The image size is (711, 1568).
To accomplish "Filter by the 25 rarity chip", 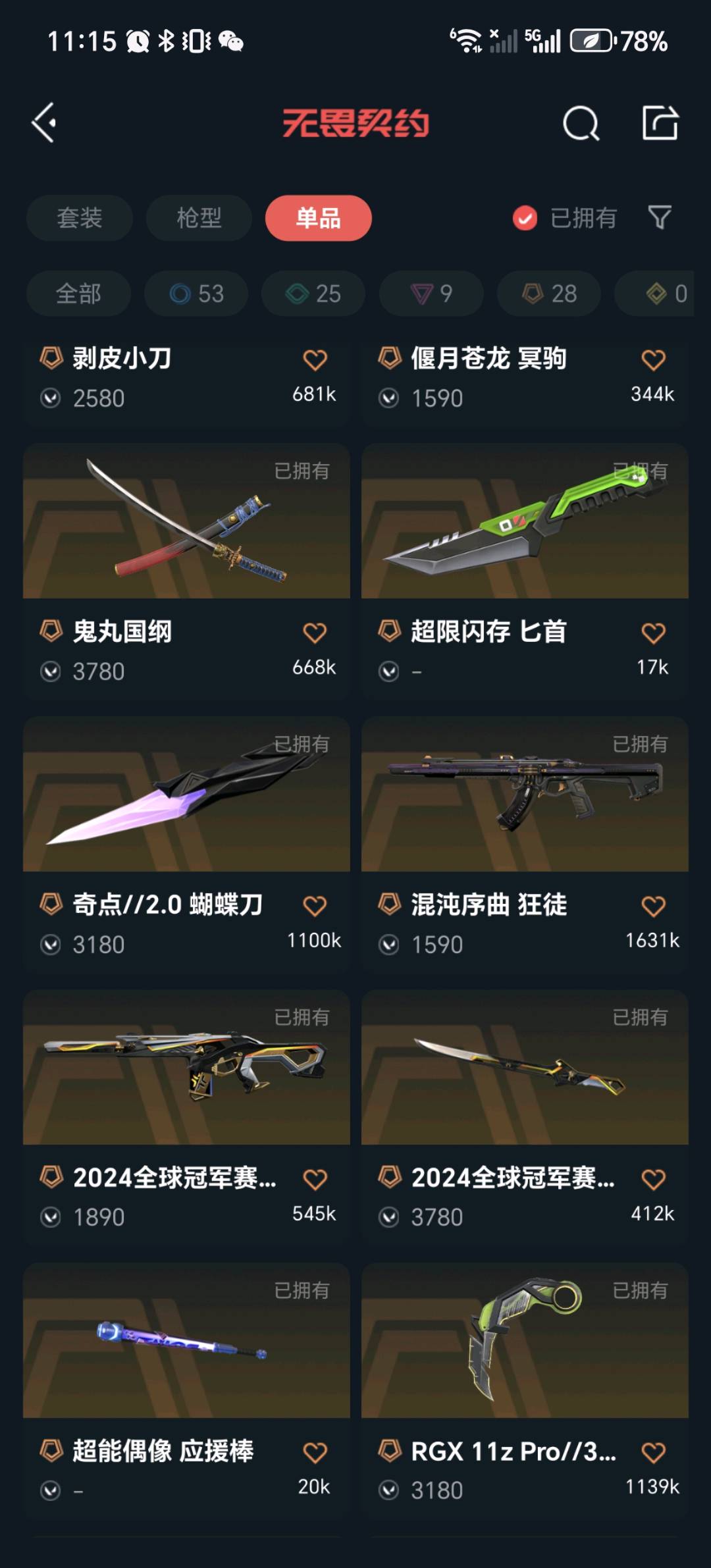I will click(313, 294).
